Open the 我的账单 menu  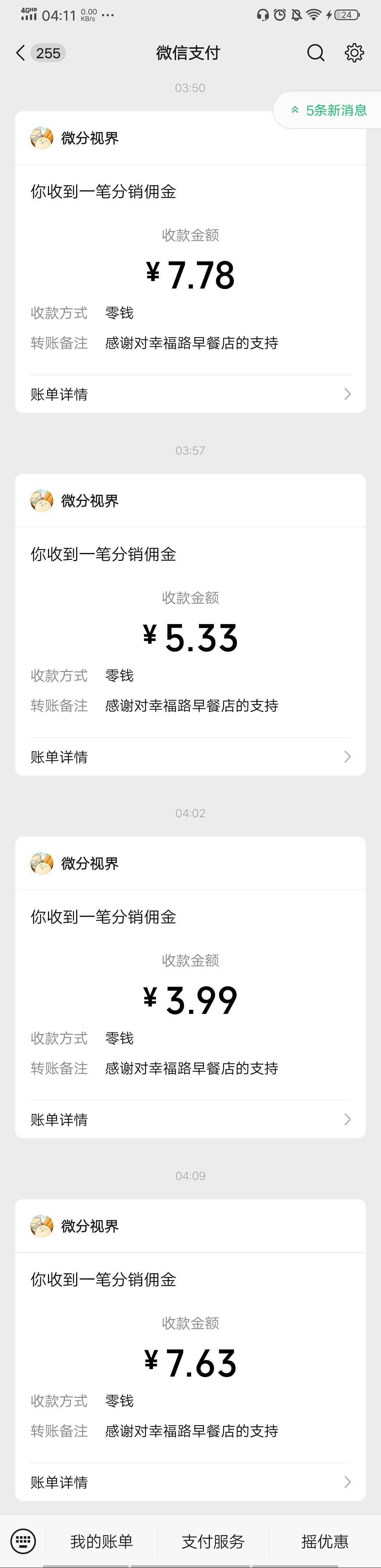coord(102,1541)
